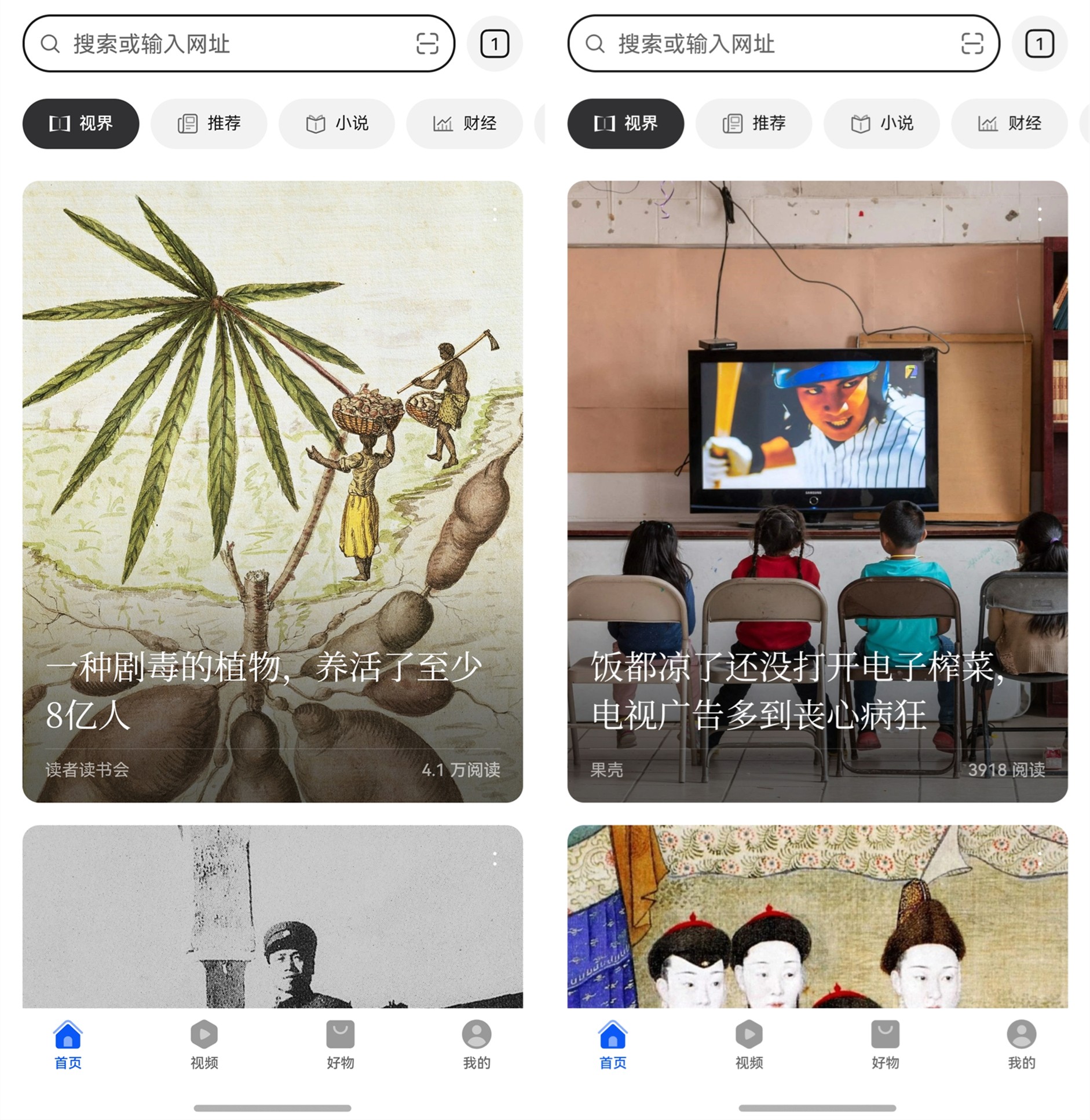1090x1120 pixels.
Task: Open the article about the poisonous plant feeding 8亿人
Action: [x=272, y=689]
